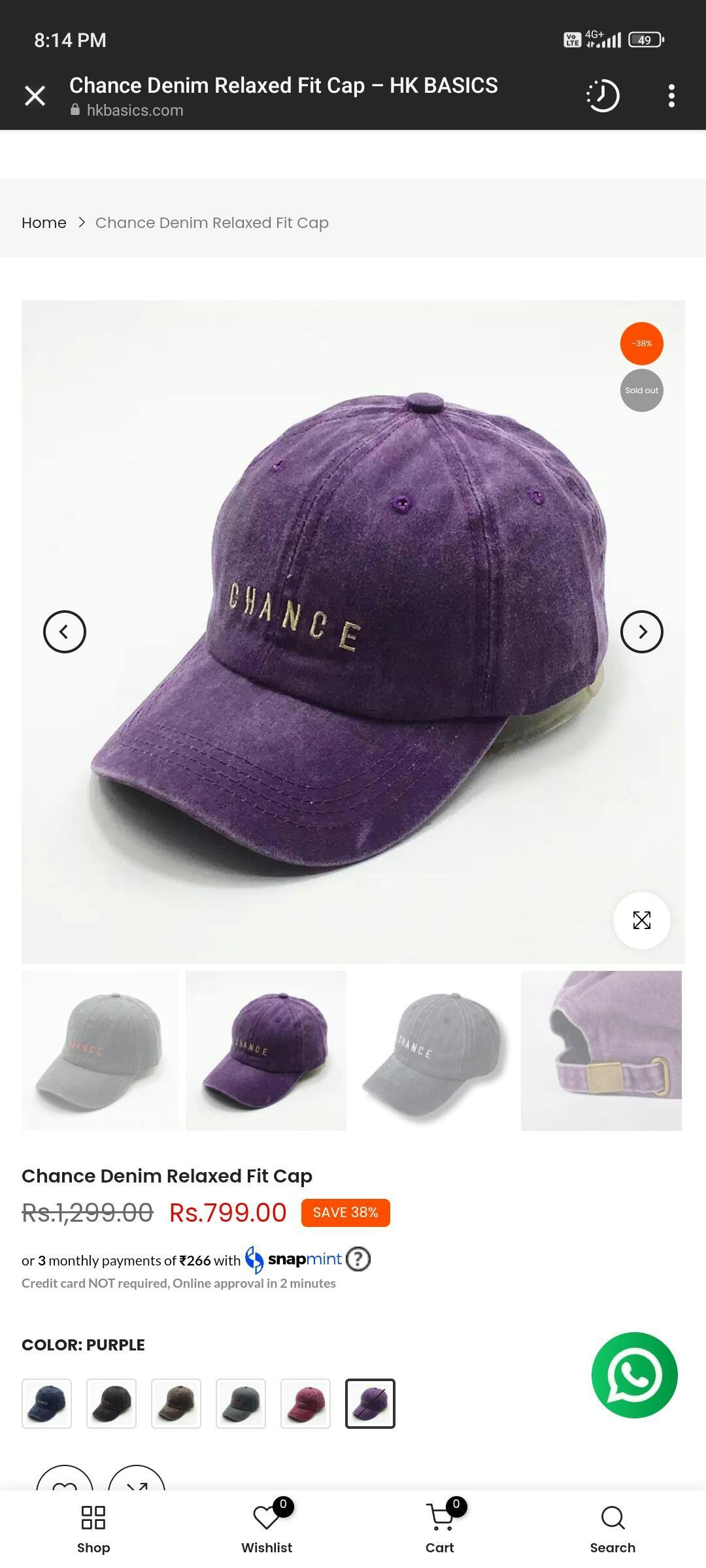Choose the maroon color swatch
The height and width of the screenshot is (1568, 706).
305,1403
